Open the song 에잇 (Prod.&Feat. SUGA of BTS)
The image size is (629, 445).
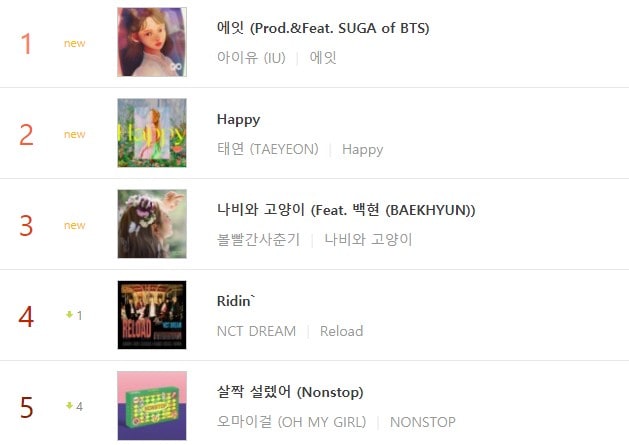322,28
